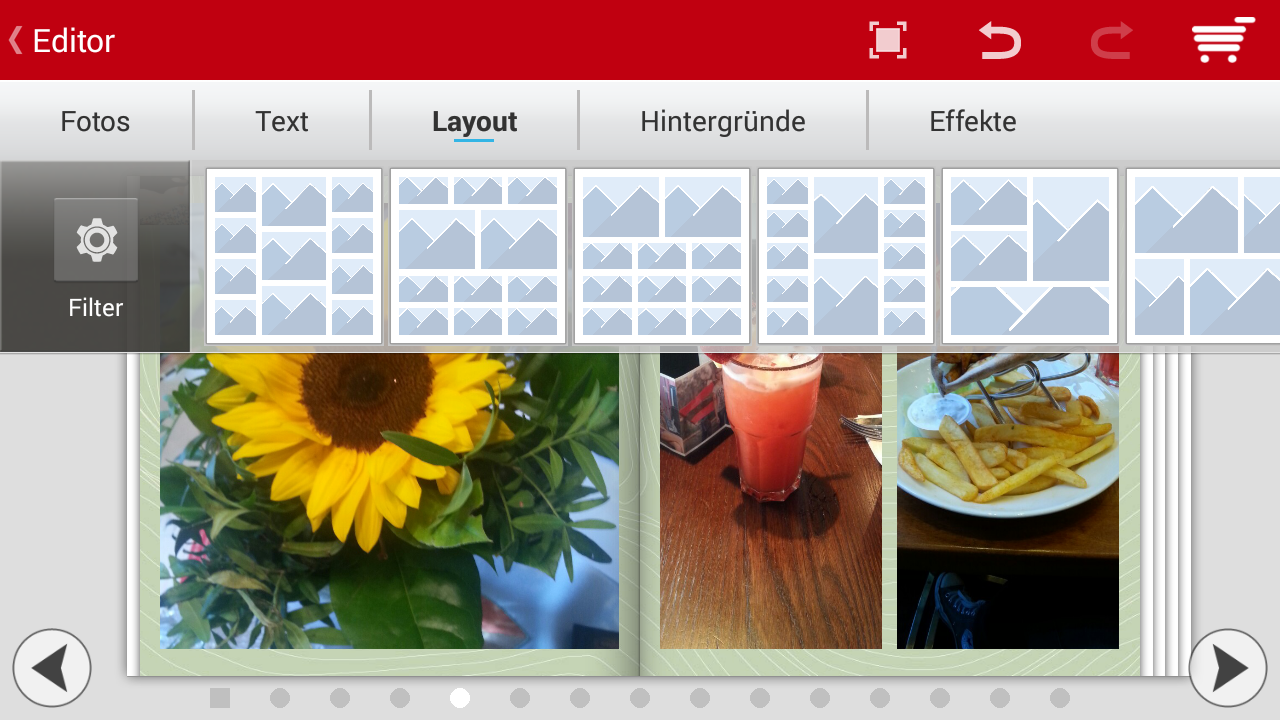Go to the previous page spread

point(52,668)
